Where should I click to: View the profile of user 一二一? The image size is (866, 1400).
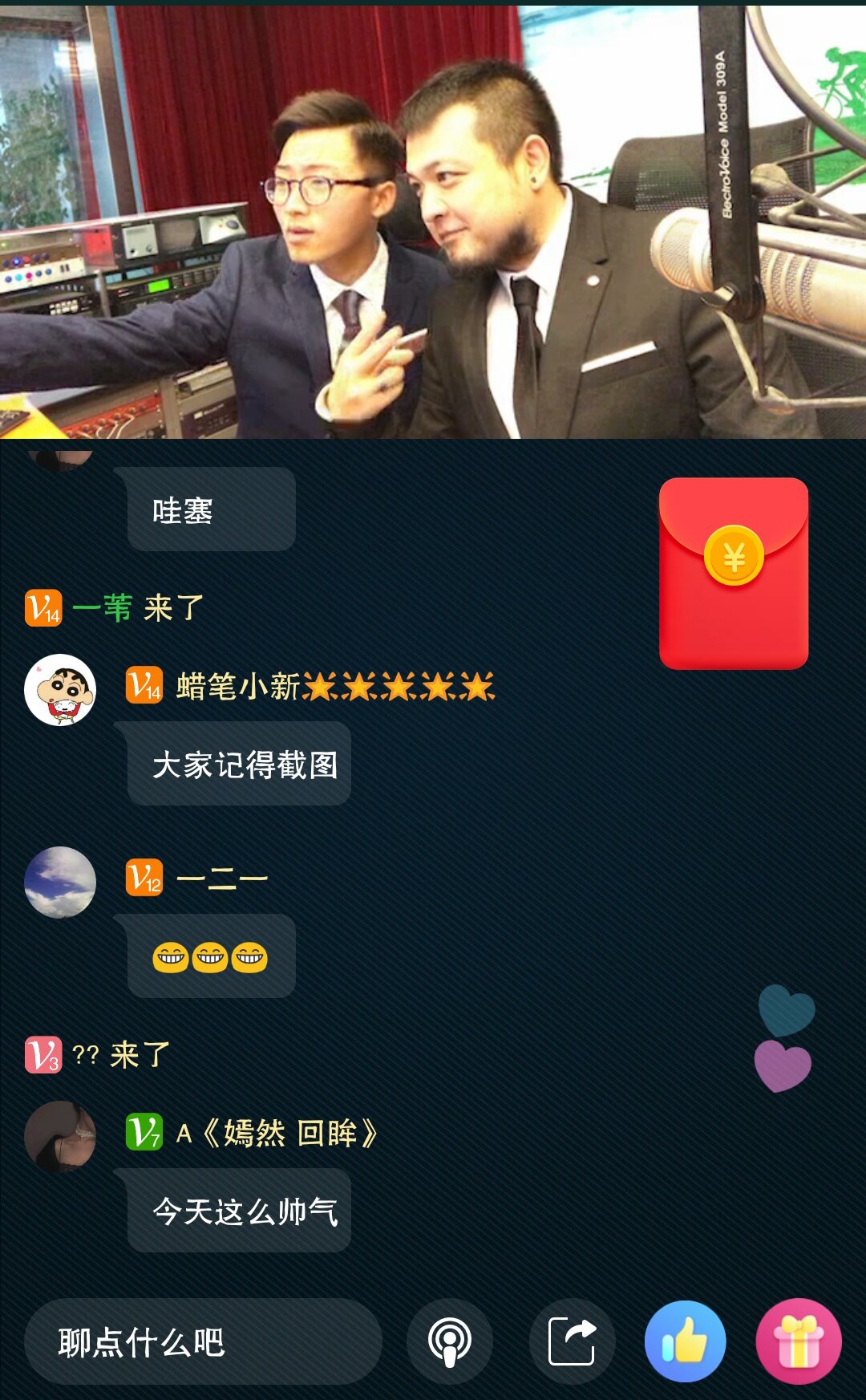coord(60,883)
